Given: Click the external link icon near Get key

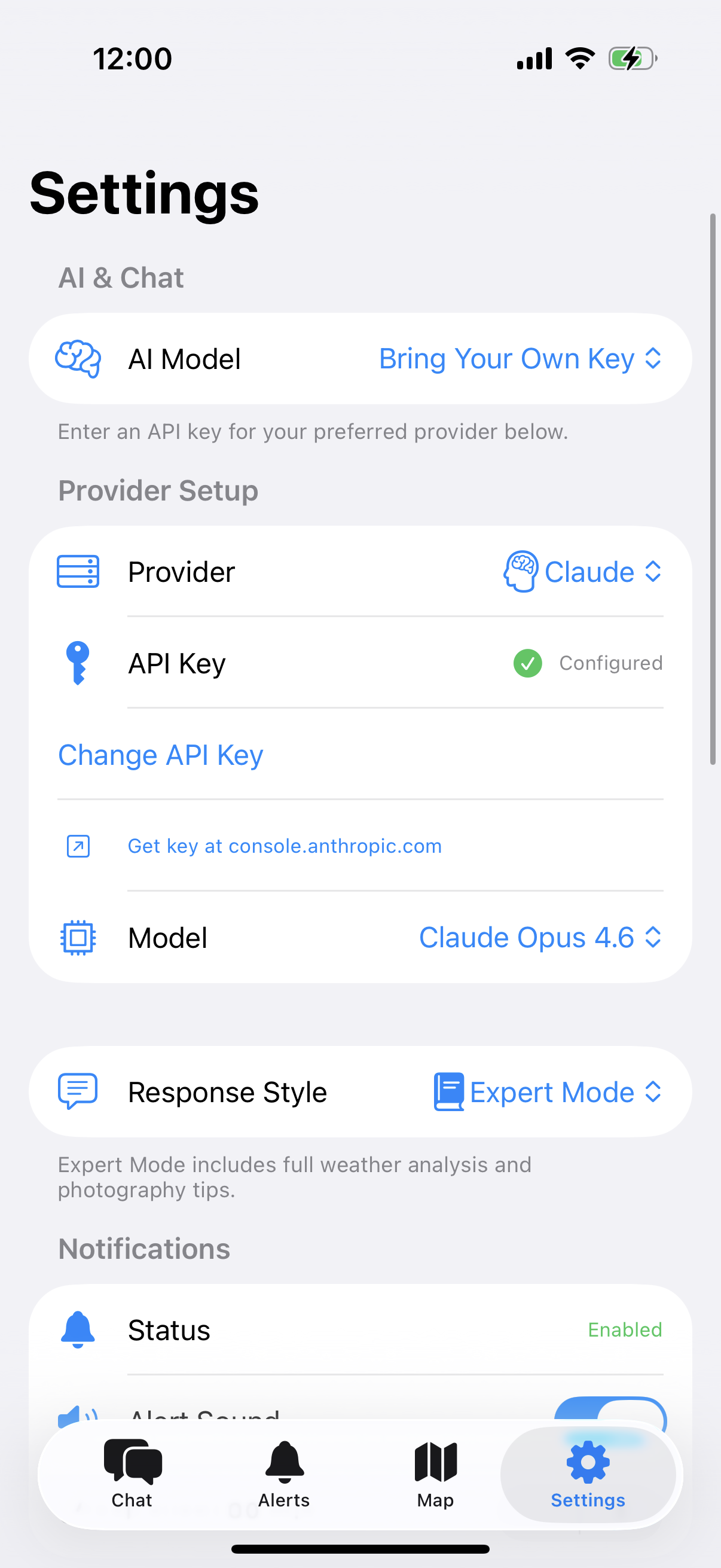Looking at the screenshot, I should coord(77,846).
